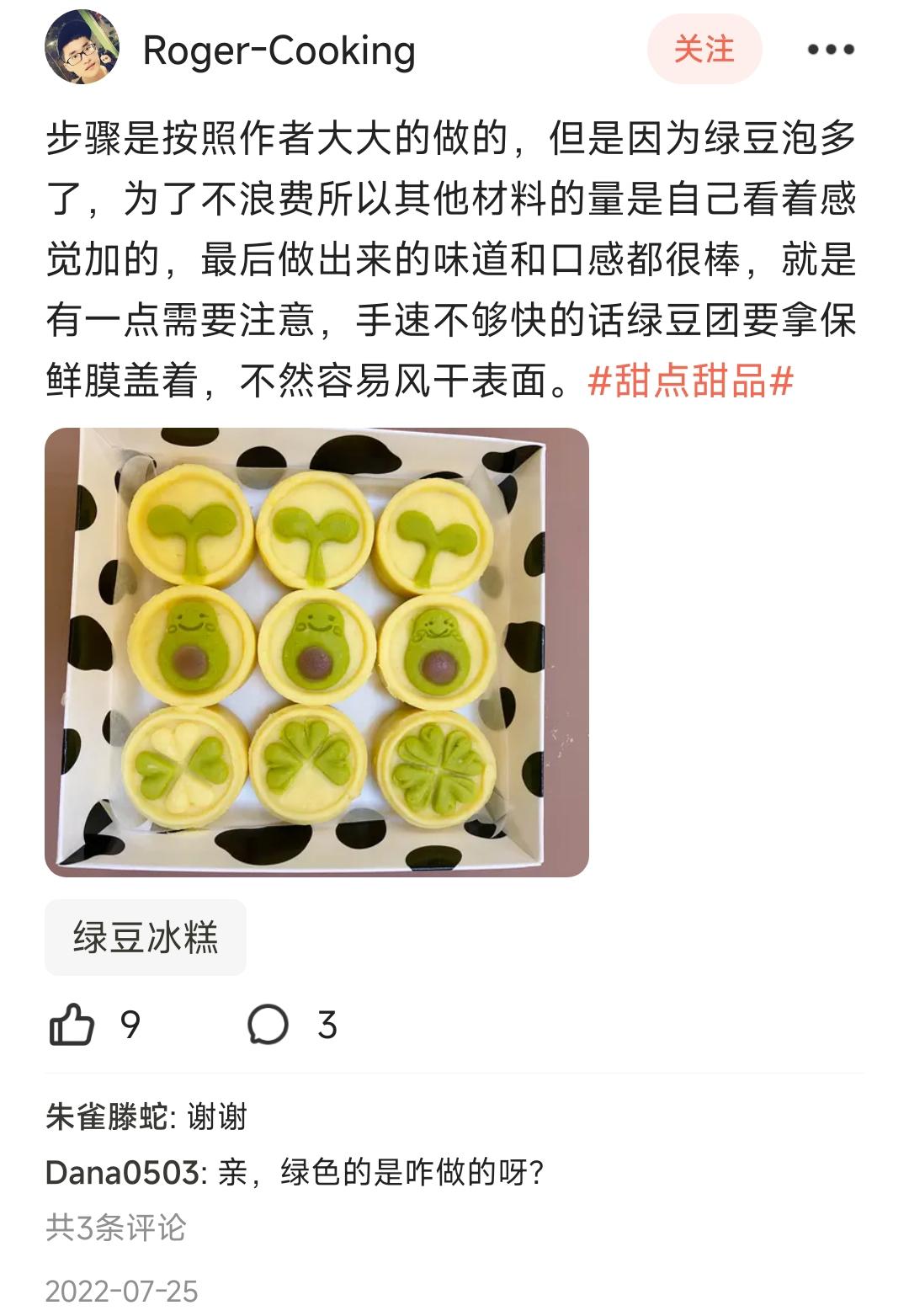
Task: Follow the author via 关注 button
Action: coord(704,51)
